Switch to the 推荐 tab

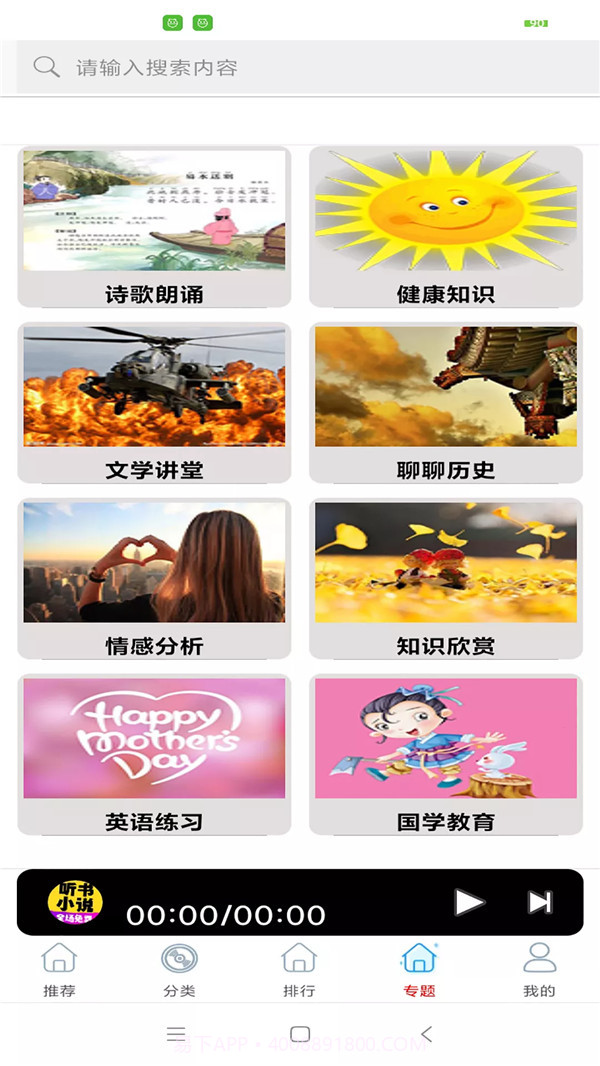click(x=59, y=970)
